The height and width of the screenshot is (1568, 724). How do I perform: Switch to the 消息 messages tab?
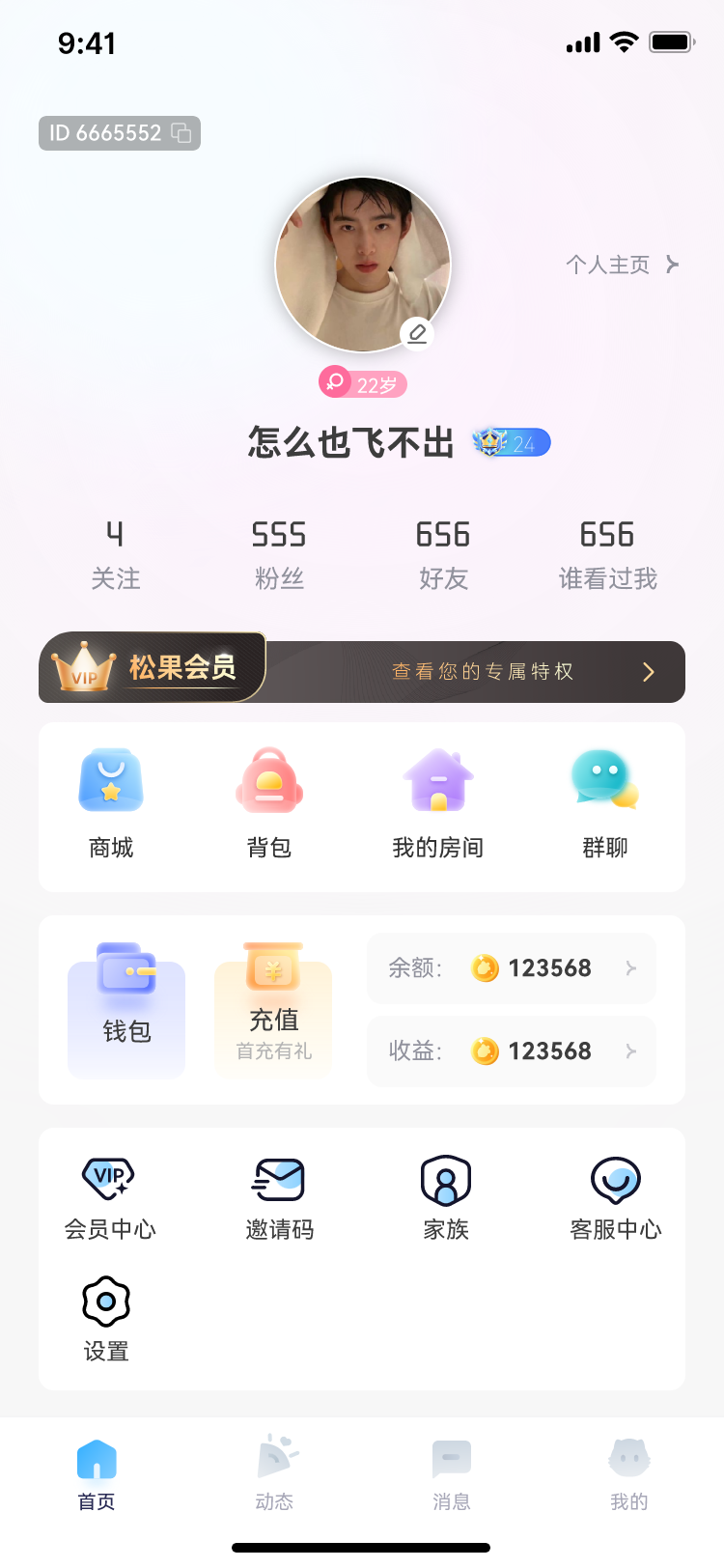[x=452, y=1474]
